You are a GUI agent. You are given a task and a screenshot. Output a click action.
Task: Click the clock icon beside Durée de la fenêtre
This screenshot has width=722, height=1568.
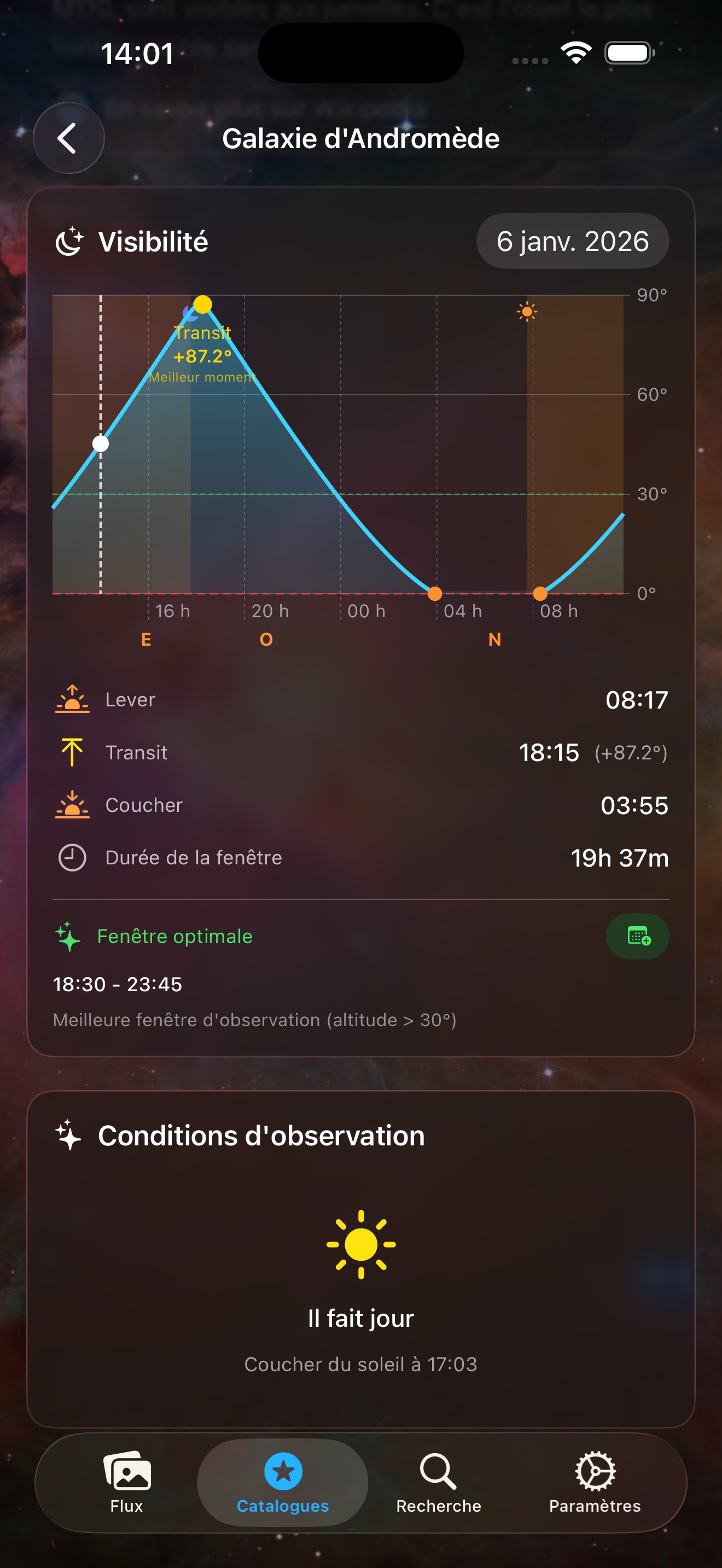(71, 858)
